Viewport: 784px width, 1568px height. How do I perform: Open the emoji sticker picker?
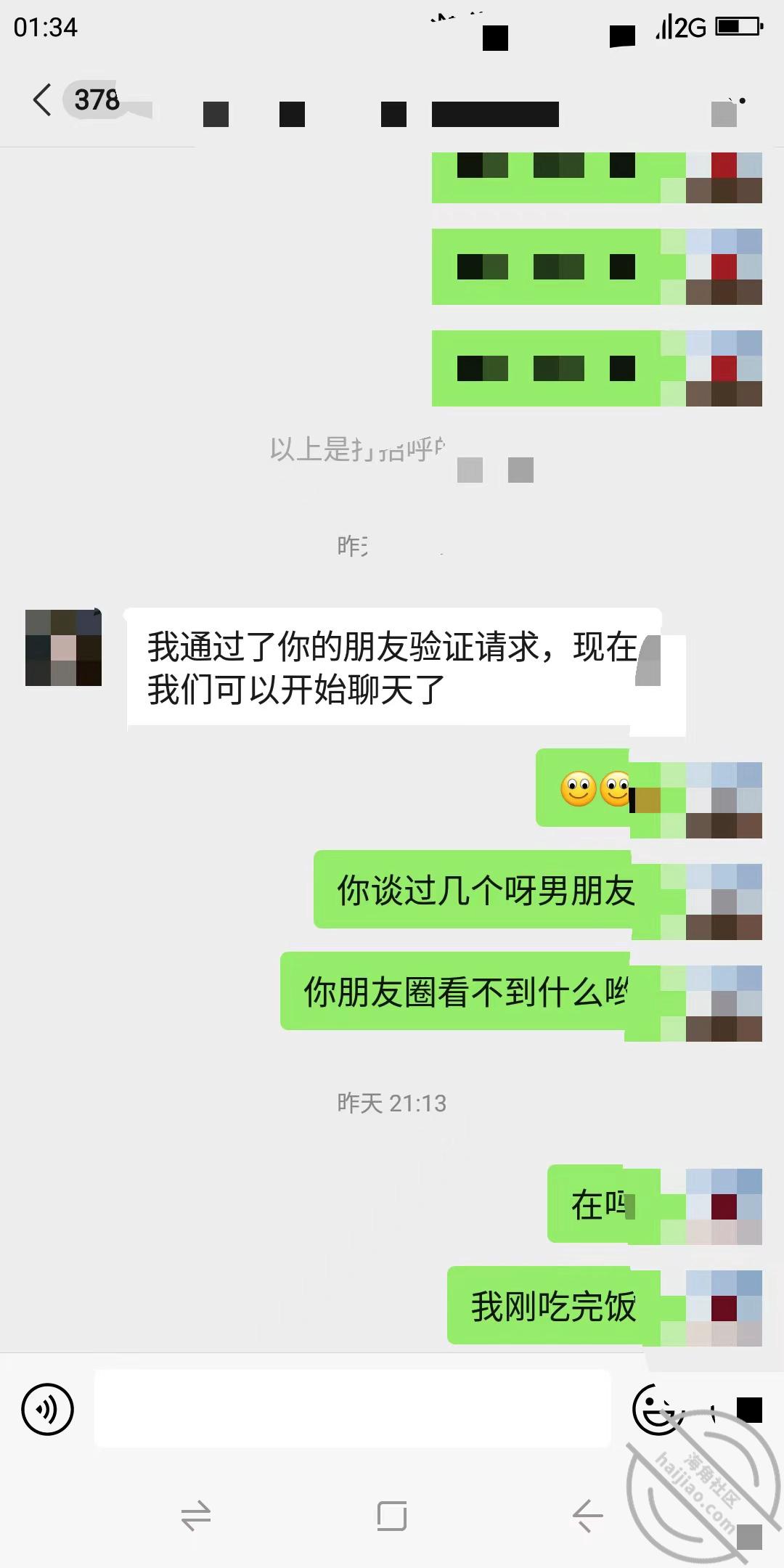pyautogui.click(x=657, y=1410)
